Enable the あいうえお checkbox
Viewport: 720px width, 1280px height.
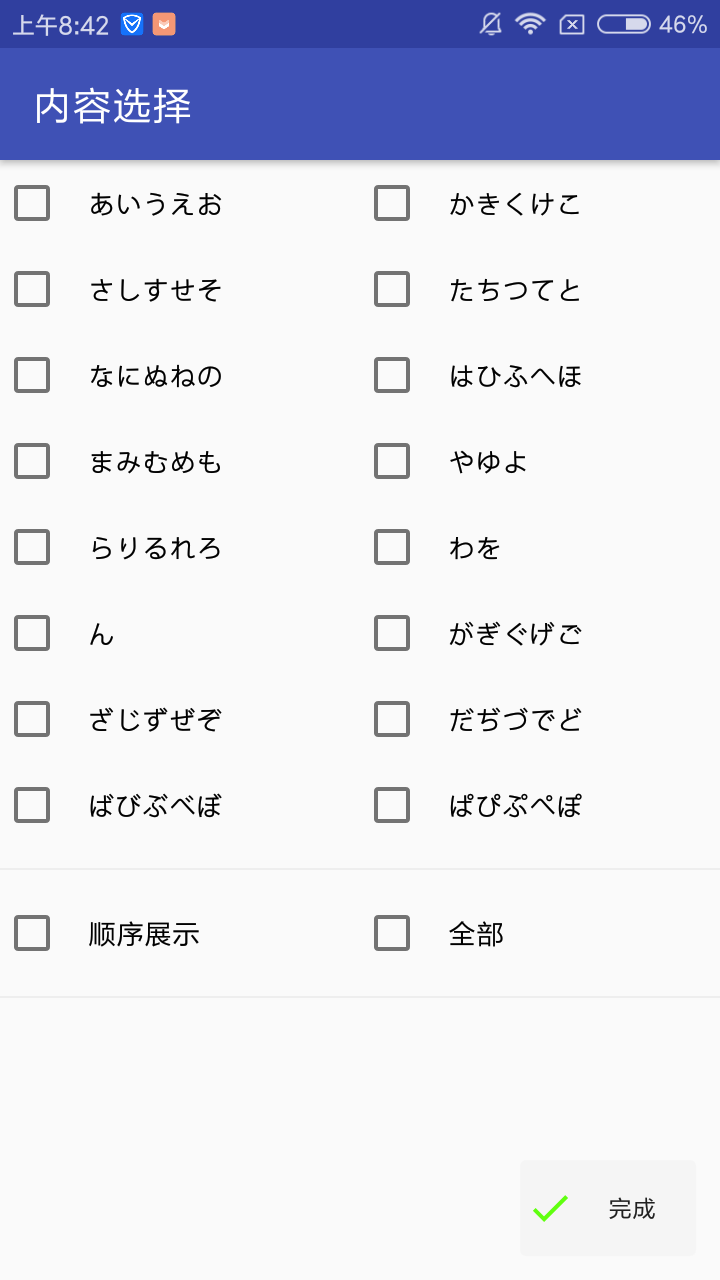tap(32, 203)
